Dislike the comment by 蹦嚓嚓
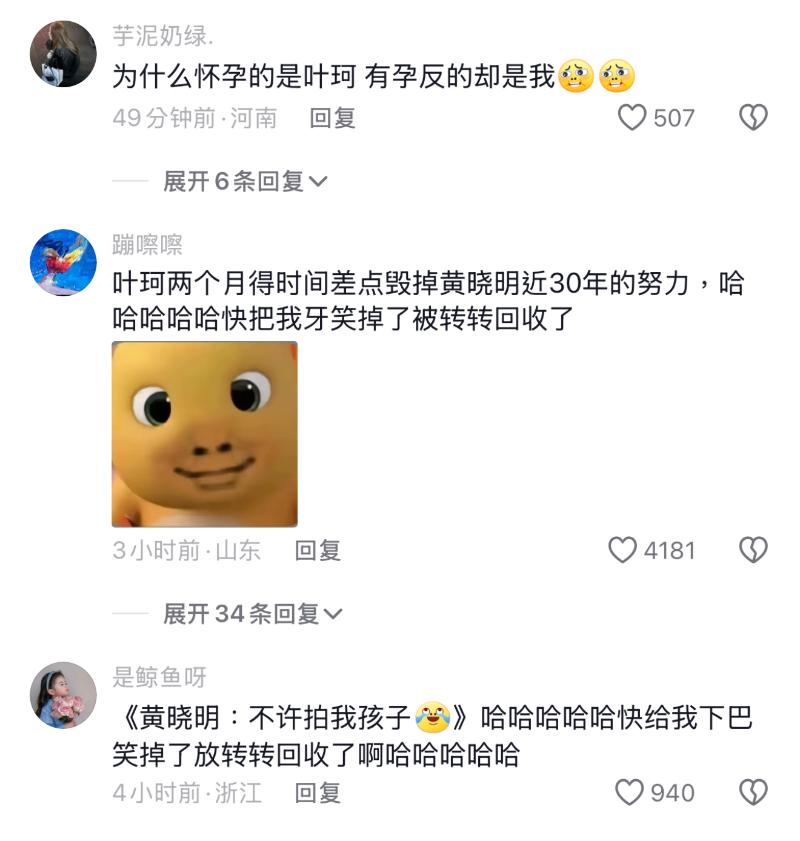 [752, 550]
